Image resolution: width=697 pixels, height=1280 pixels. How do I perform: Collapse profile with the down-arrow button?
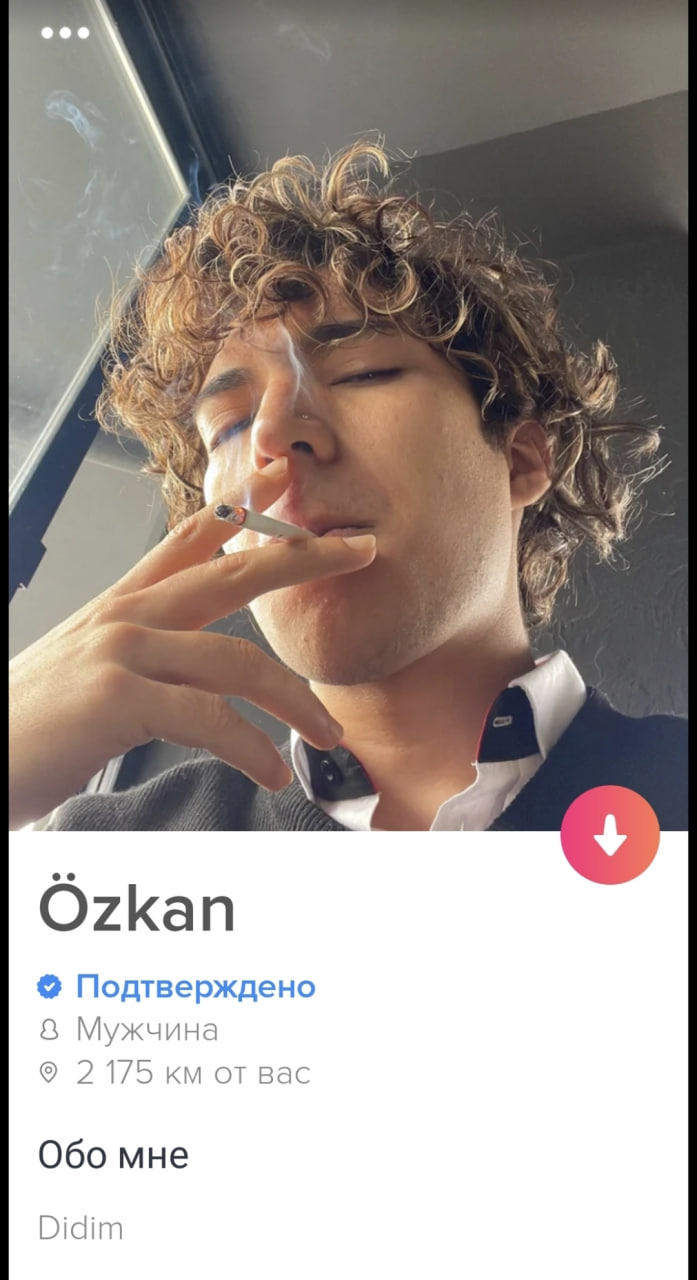(x=610, y=835)
